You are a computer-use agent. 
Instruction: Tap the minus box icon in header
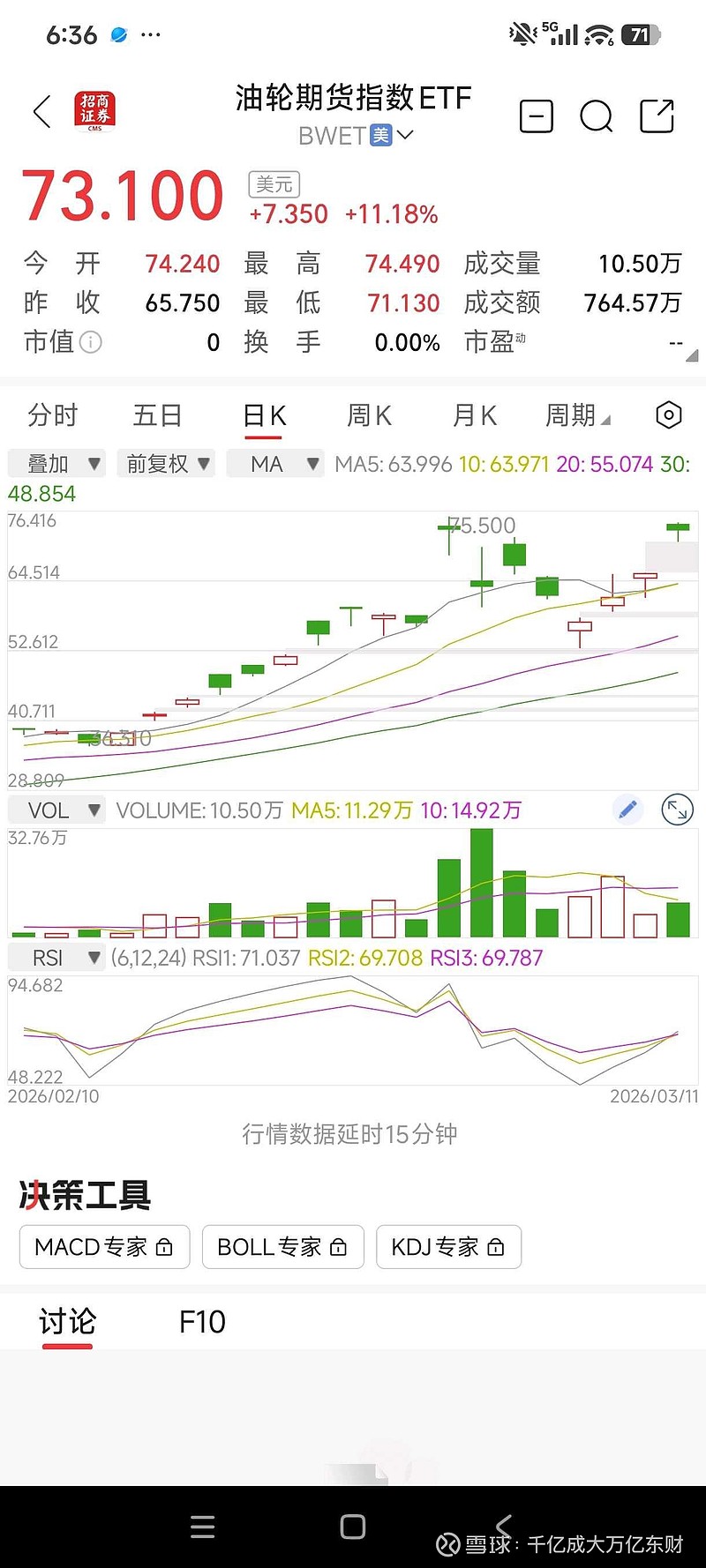coord(537,116)
